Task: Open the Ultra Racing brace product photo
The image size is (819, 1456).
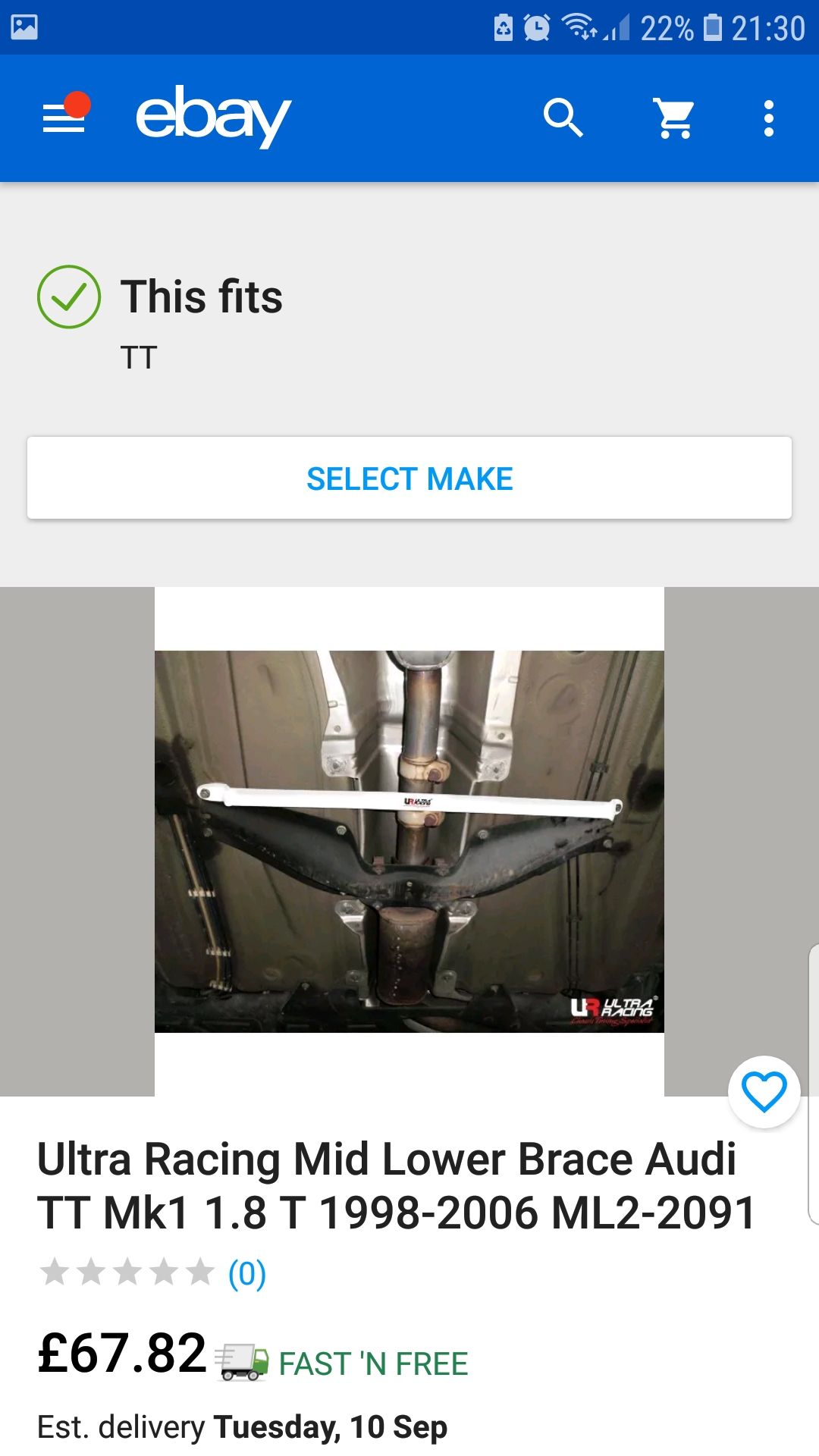Action: click(x=409, y=841)
